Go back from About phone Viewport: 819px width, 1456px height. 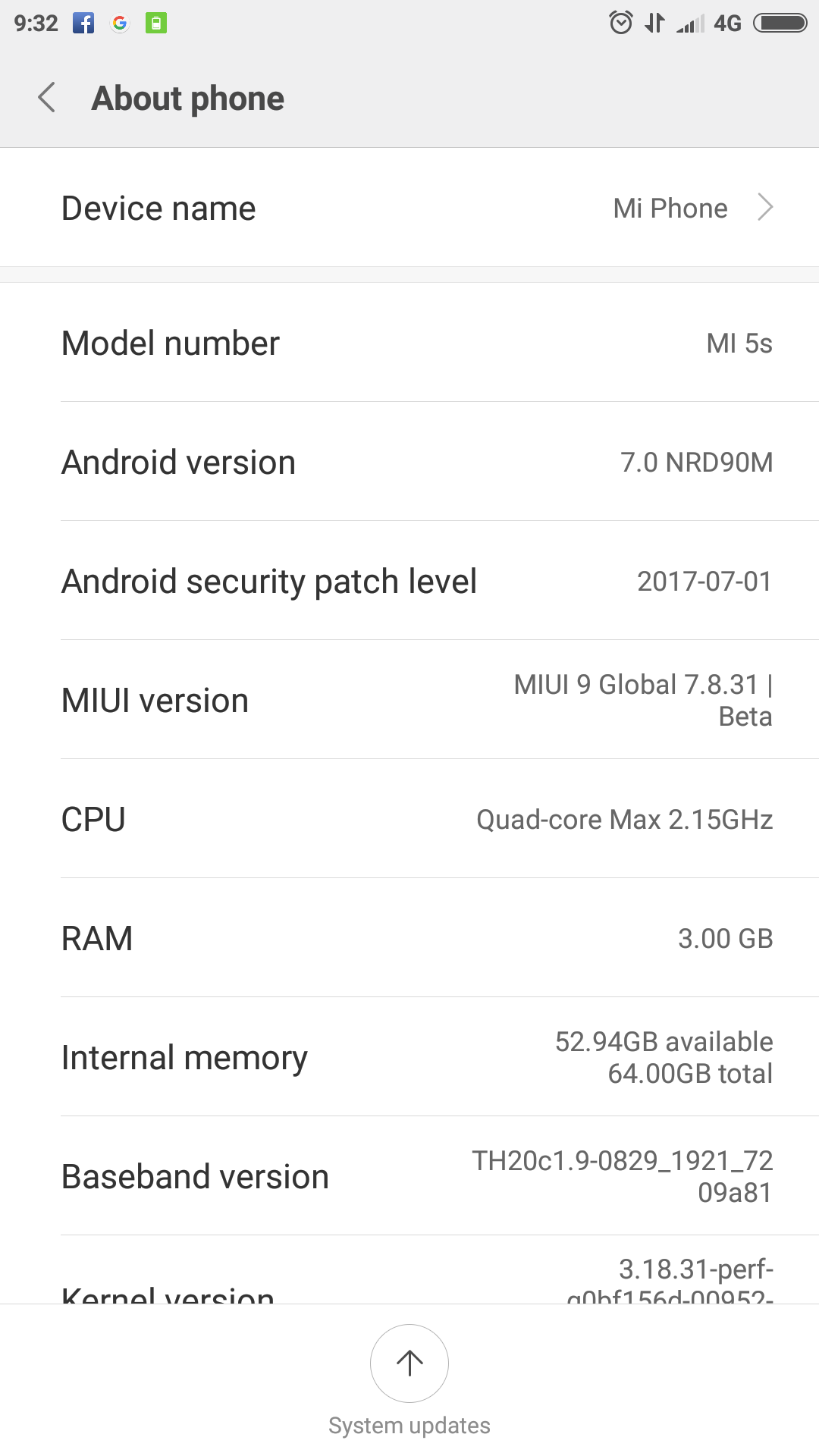pyautogui.click(x=47, y=98)
